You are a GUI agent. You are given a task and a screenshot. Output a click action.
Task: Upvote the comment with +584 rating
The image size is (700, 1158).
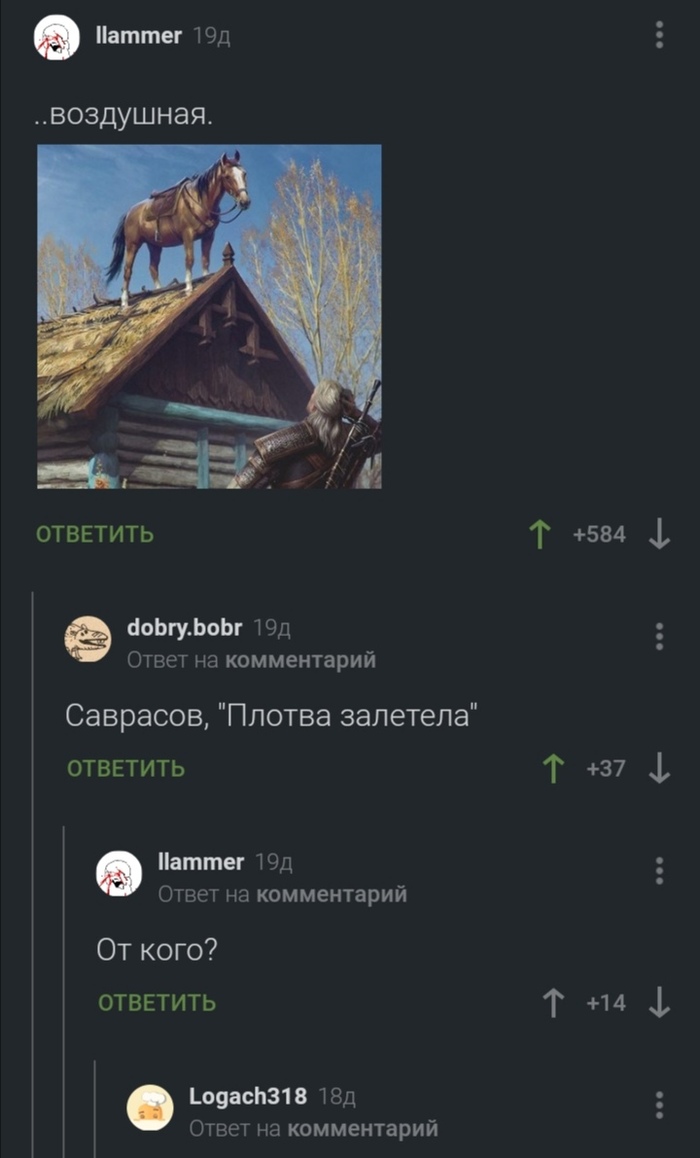(x=540, y=535)
